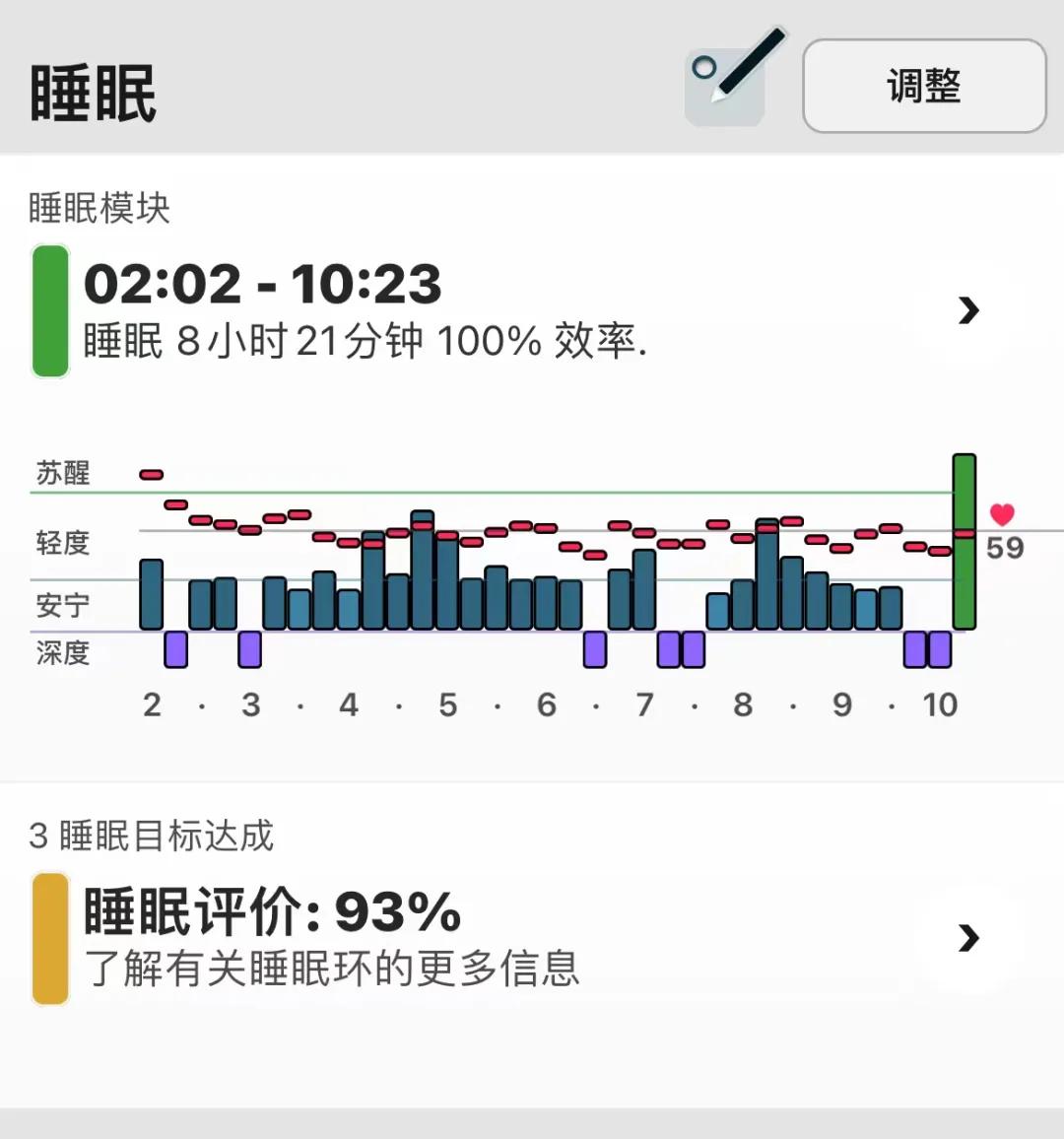
Task: Select the tall green bar at chart right edge
Action: [x=964, y=540]
